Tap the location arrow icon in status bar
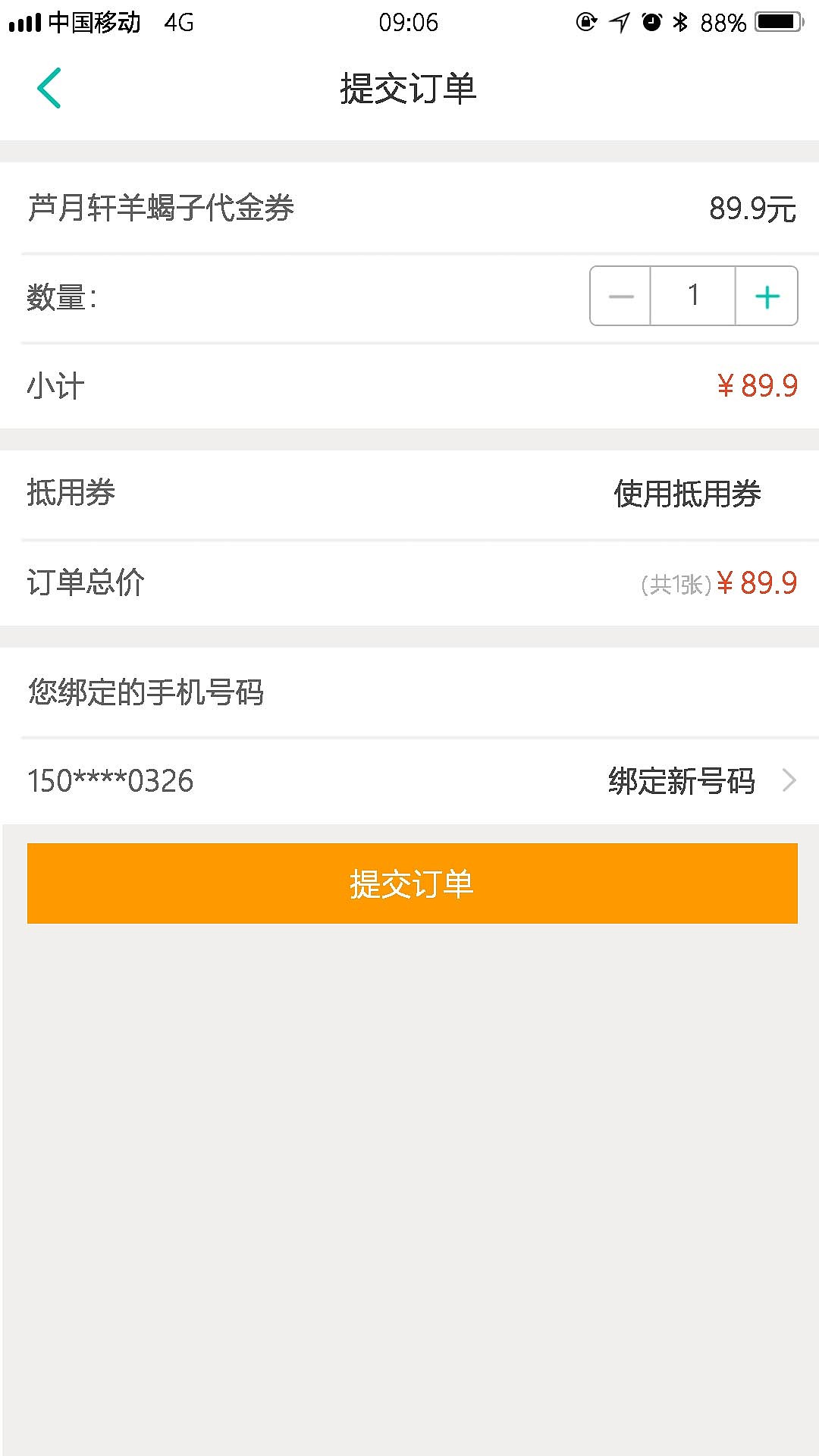Image resolution: width=819 pixels, height=1456 pixels. coord(620,23)
